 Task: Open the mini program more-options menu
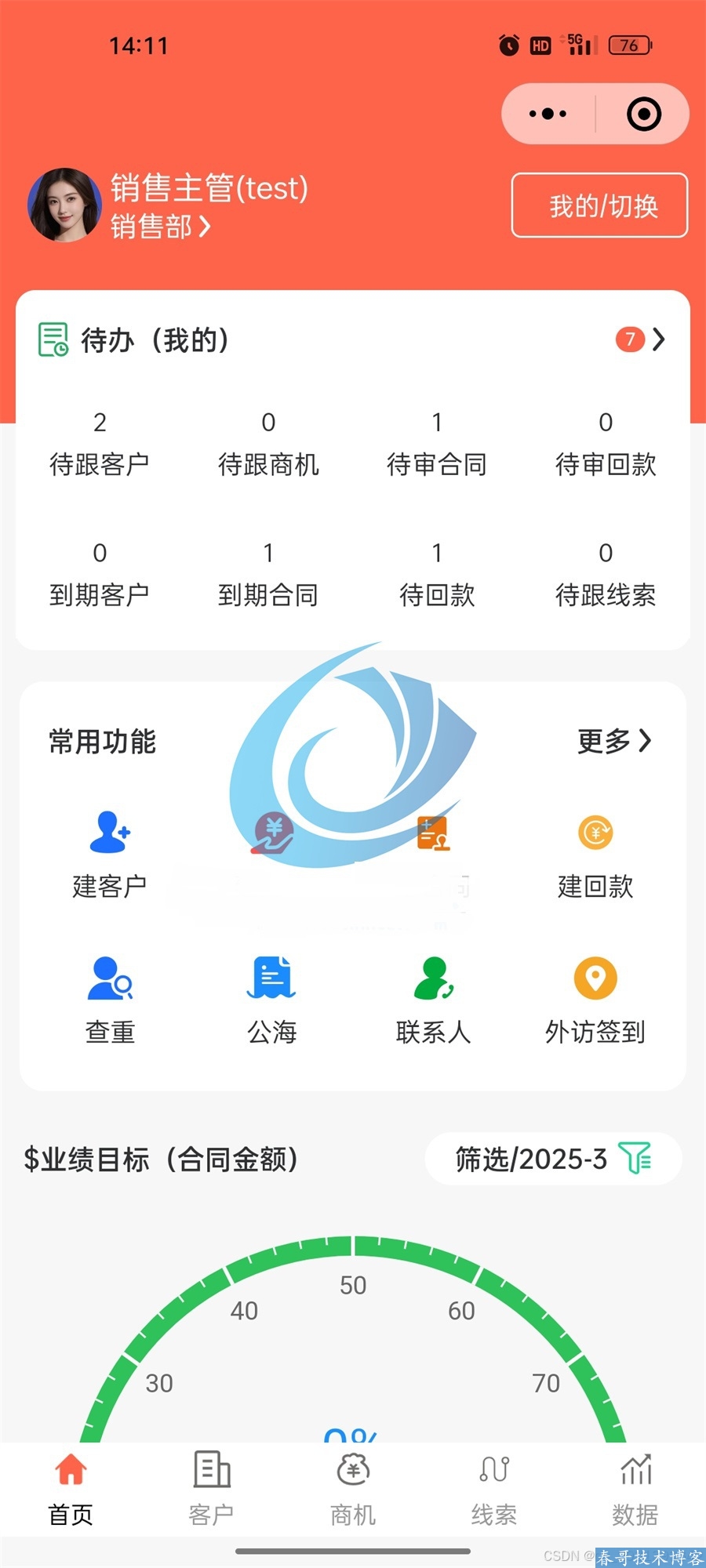pos(548,114)
